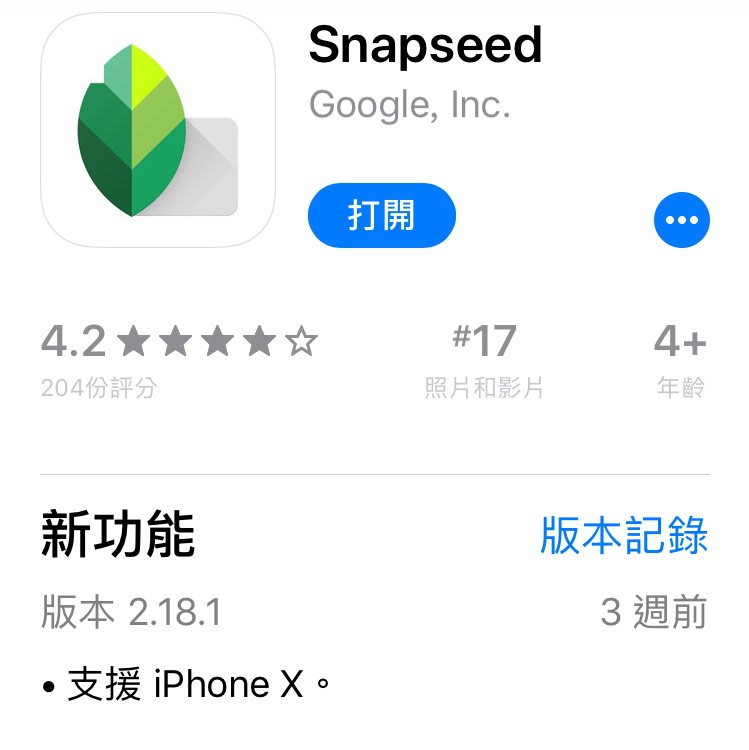Open the blue more options menu
The image size is (749, 750).
(681, 219)
